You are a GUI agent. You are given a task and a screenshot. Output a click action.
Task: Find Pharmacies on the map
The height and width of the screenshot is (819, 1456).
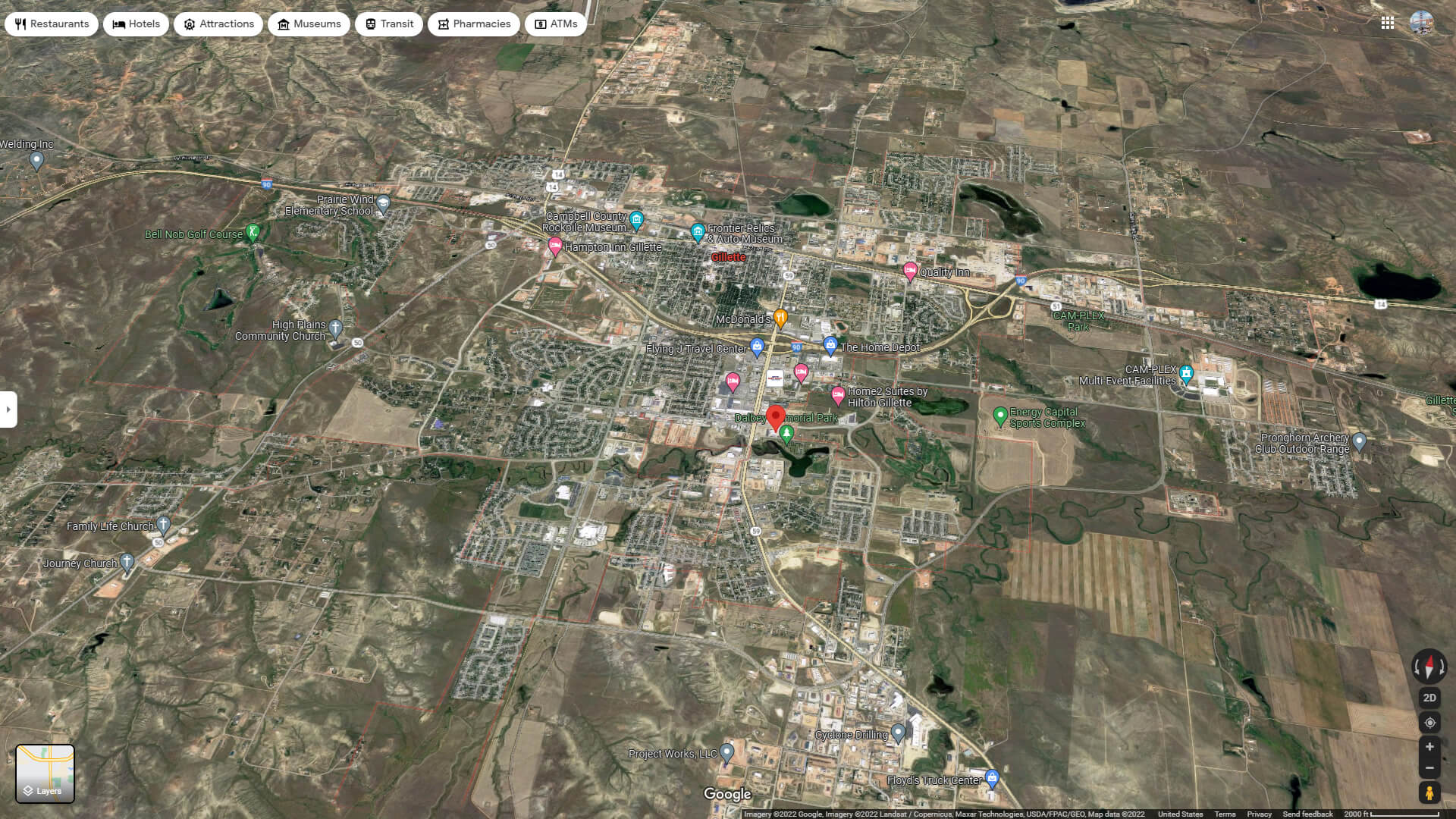pos(474,24)
